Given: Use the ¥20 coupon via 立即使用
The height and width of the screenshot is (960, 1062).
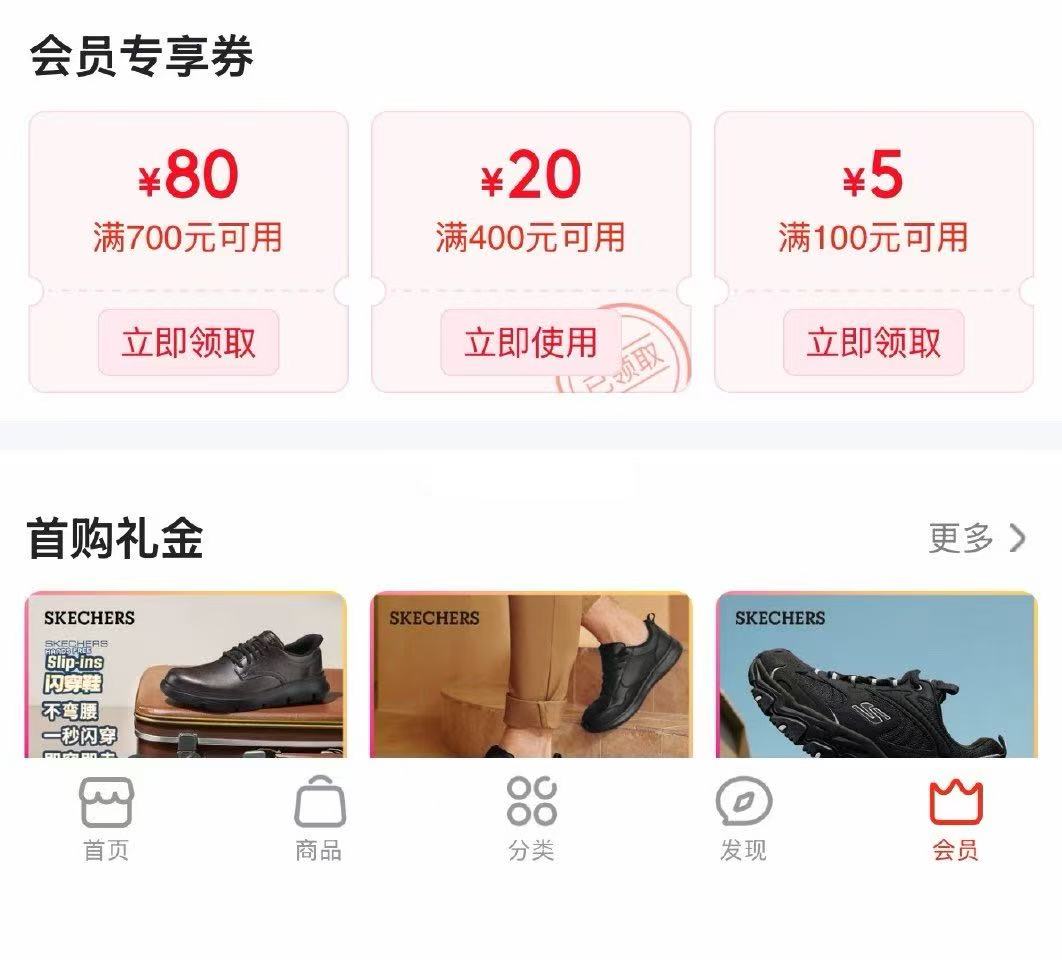Looking at the screenshot, I should pos(530,343).
